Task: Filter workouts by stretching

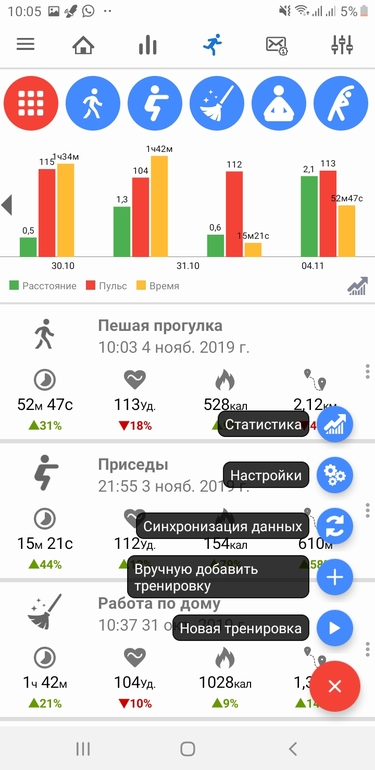Action: point(341,103)
